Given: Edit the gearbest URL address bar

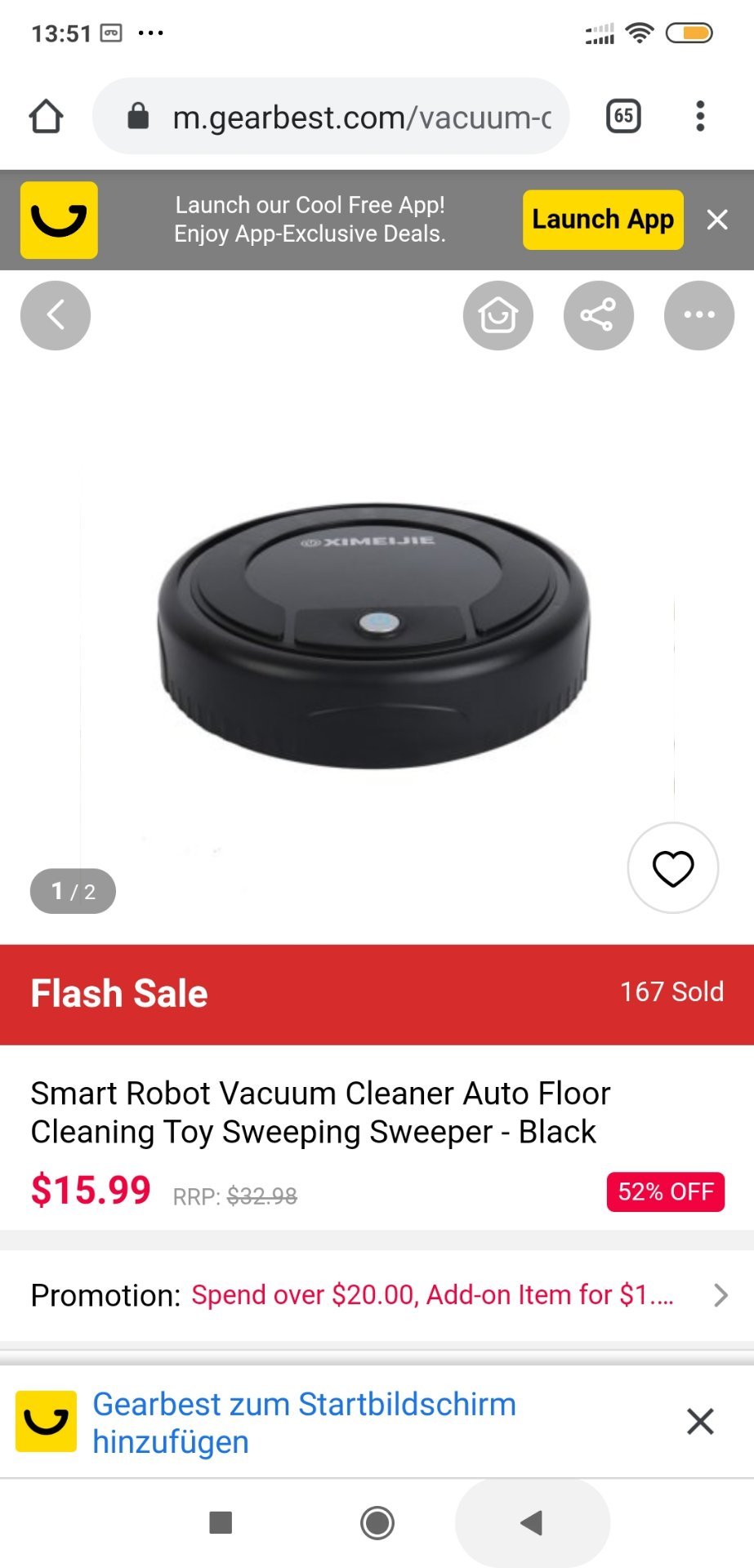Looking at the screenshot, I should coord(359,118).
